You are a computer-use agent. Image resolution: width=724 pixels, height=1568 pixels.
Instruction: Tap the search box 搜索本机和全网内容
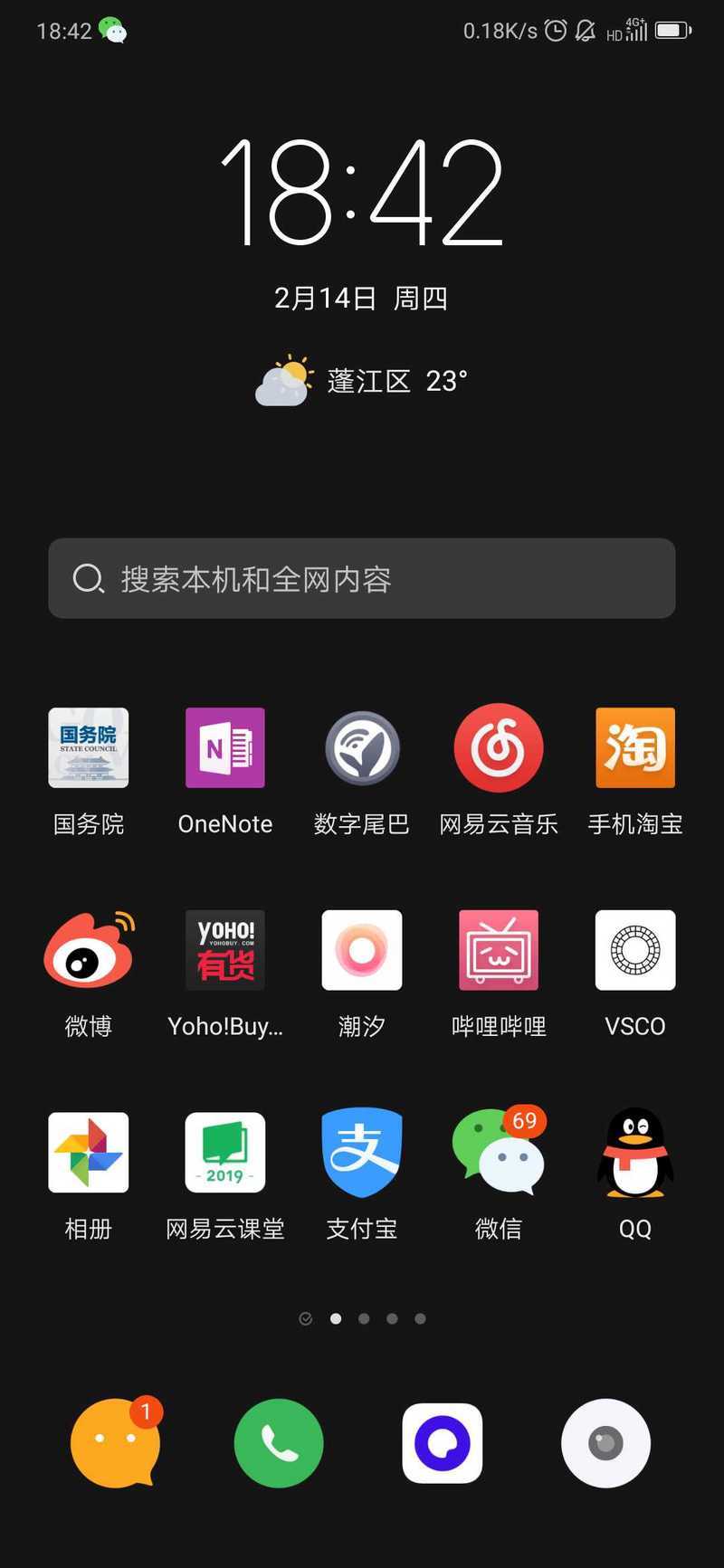coord(362,579)
